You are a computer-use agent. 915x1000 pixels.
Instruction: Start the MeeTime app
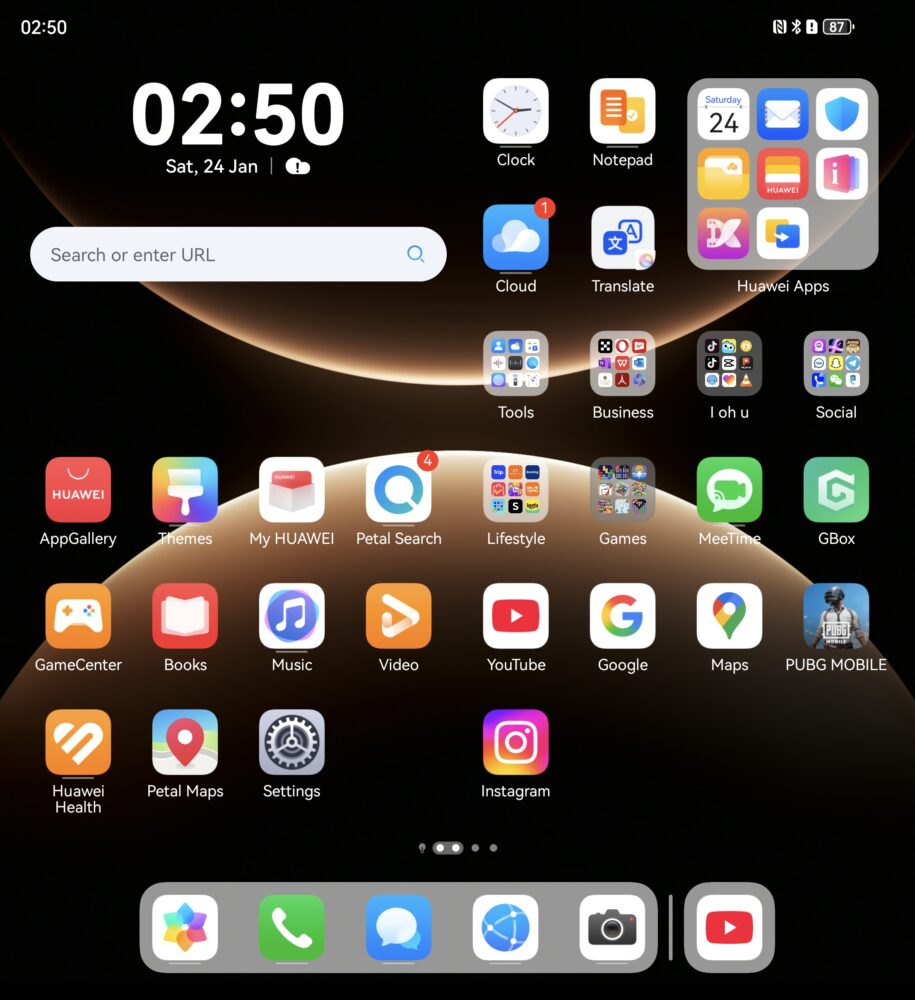[729, 490]
